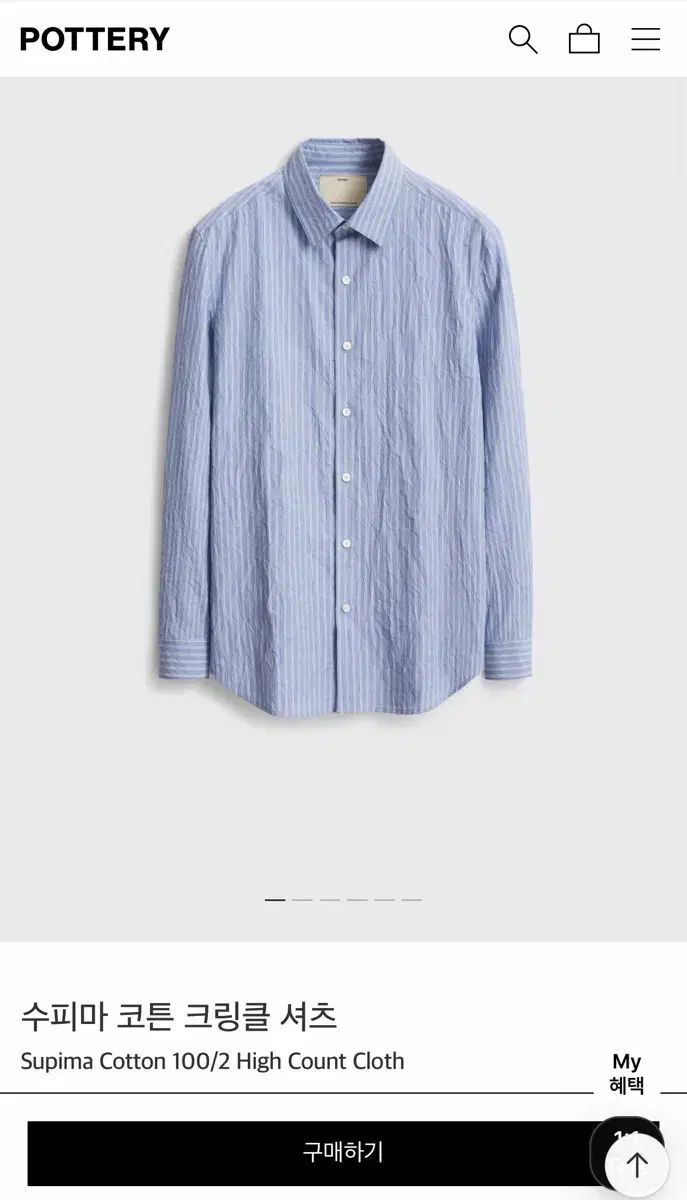Open the shopping bag
The width and height of the screenshot is (687, 1200).
584,39
